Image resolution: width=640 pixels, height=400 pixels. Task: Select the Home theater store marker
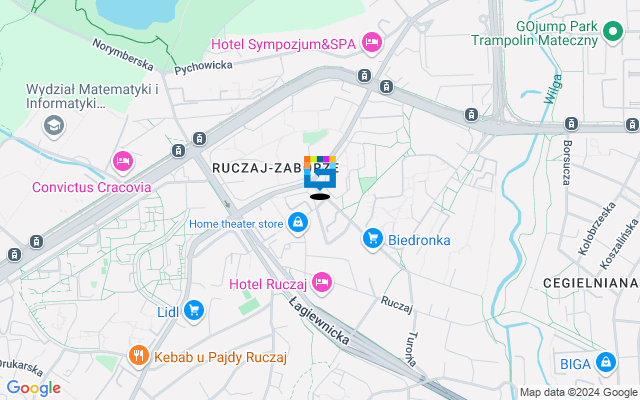(x=297, y=222)
